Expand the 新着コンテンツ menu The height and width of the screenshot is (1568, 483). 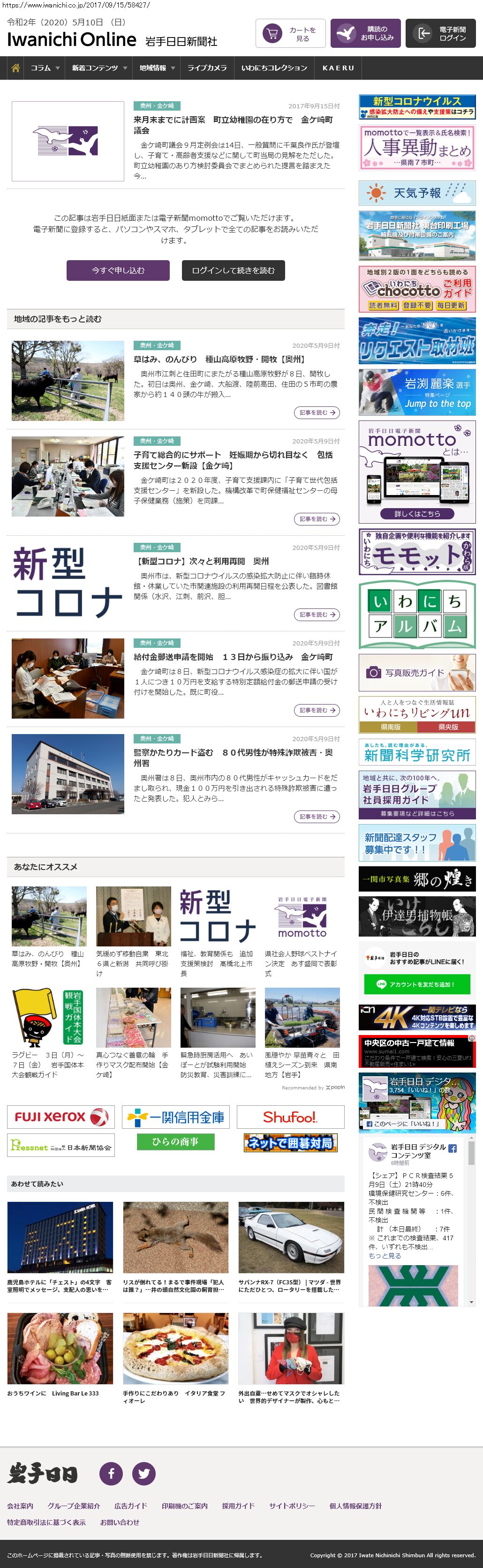[98, 68]
